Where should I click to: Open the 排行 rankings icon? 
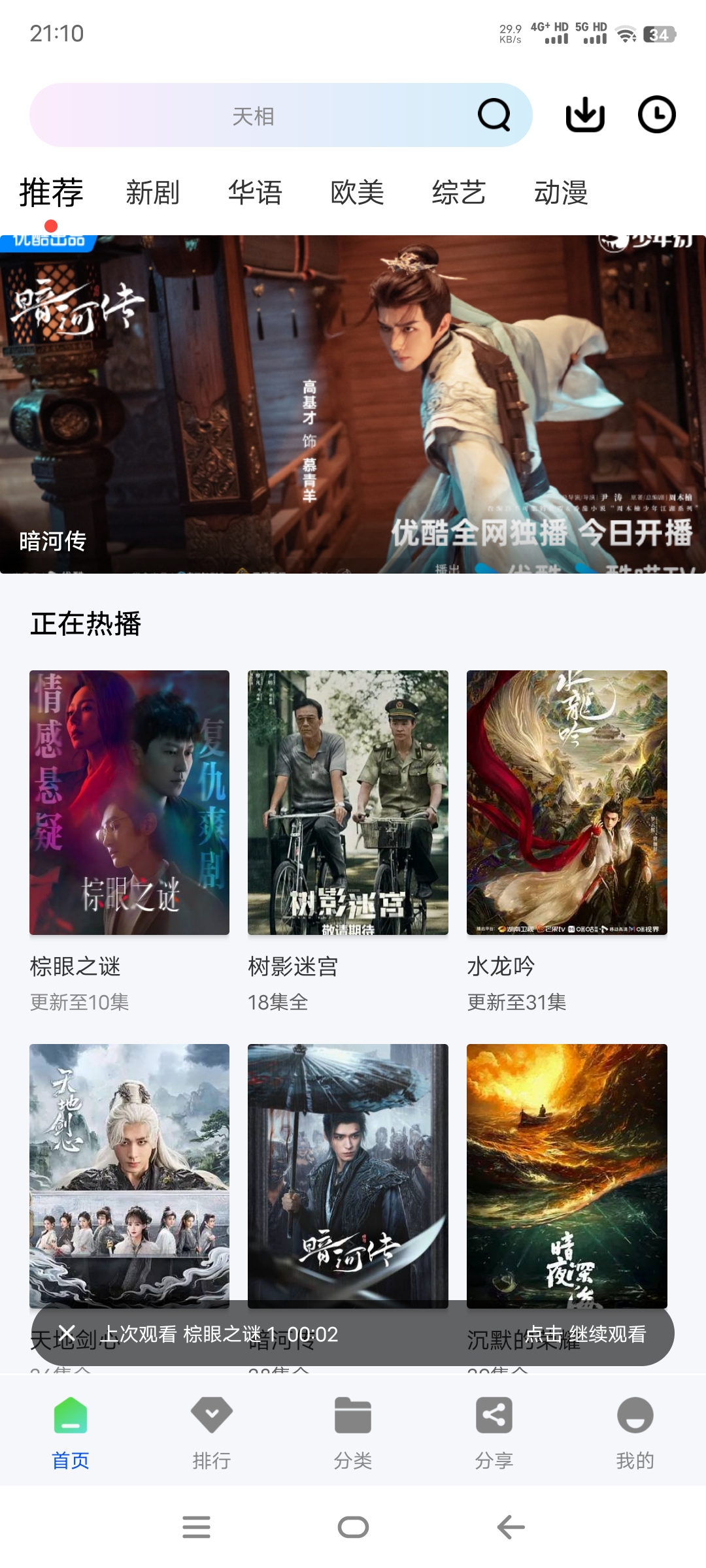click(x=211, y=1418)
